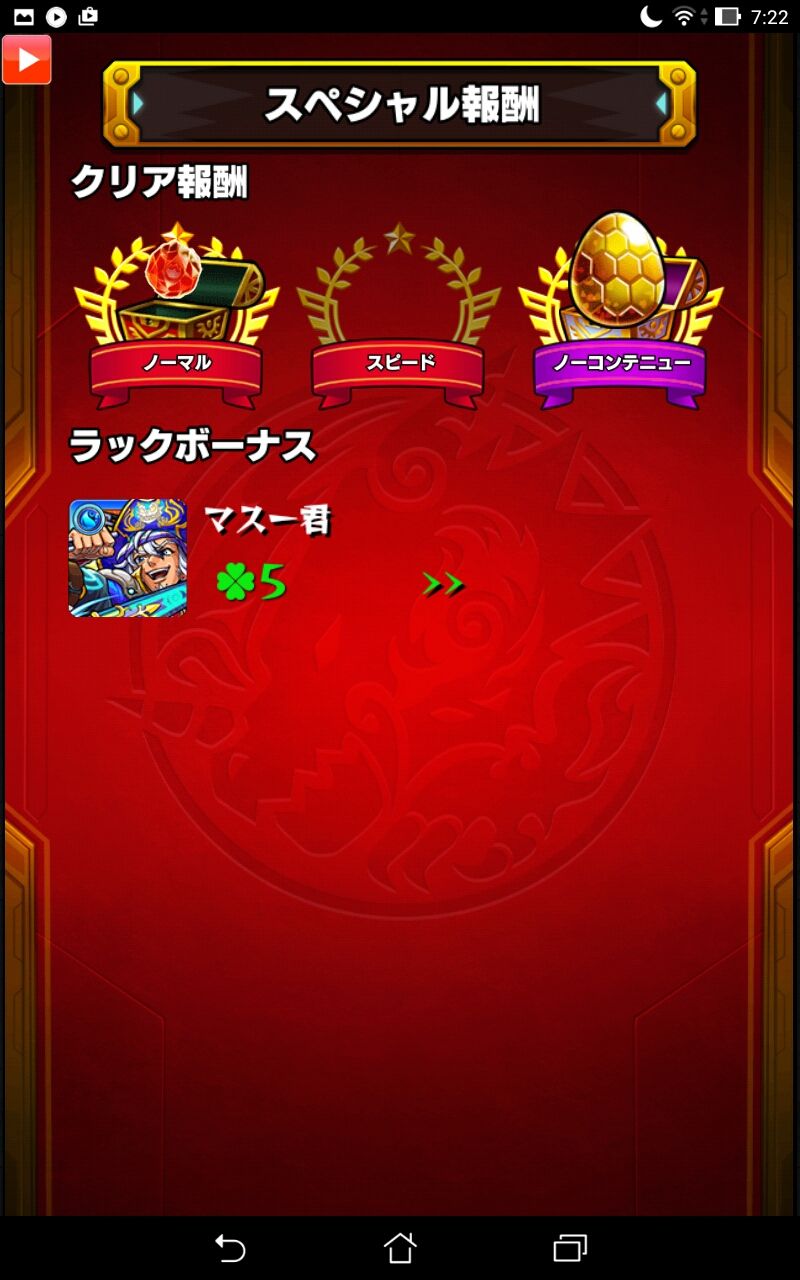Return to the home screen
Screen dimensions: 800x1280
click(400, 1247)
